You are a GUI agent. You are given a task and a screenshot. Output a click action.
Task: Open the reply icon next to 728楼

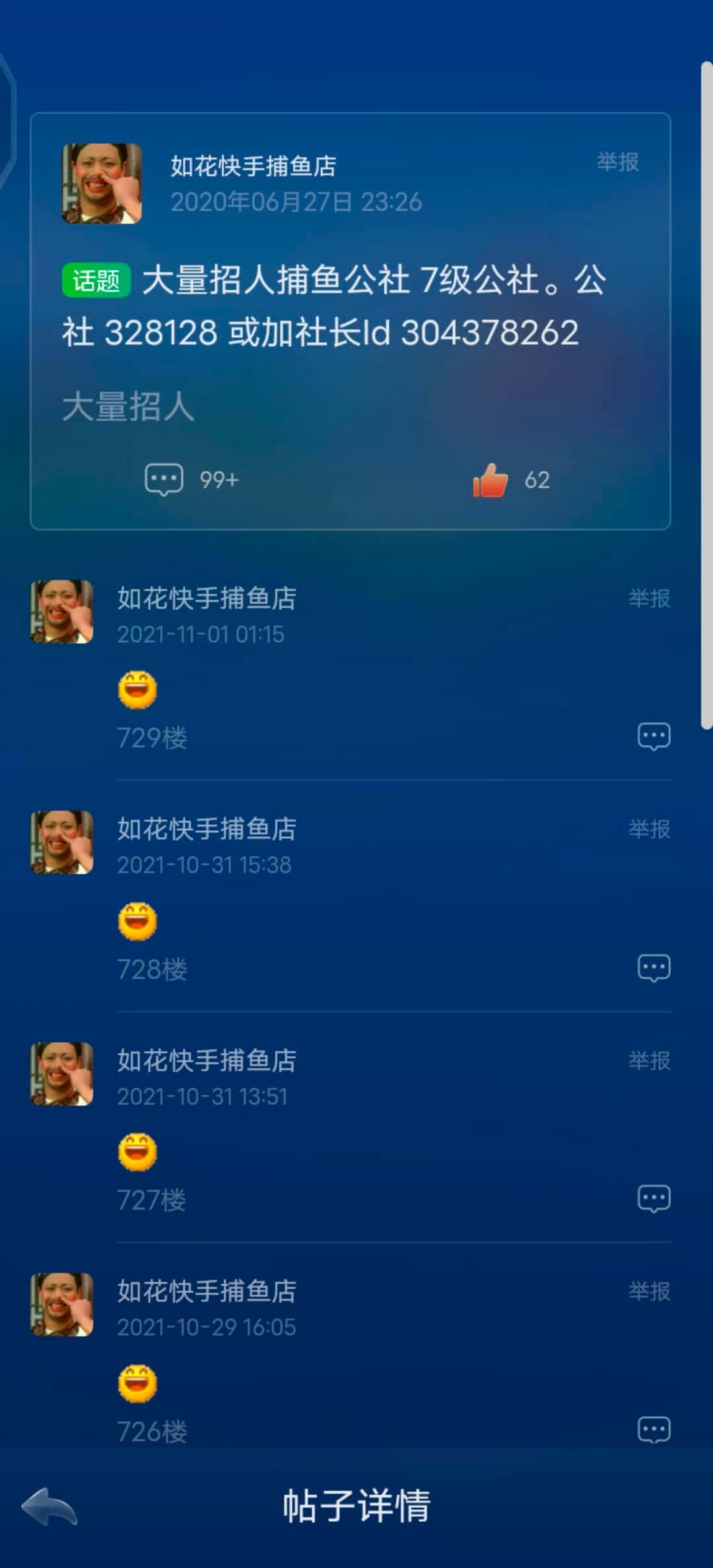(x=654, y=967)
